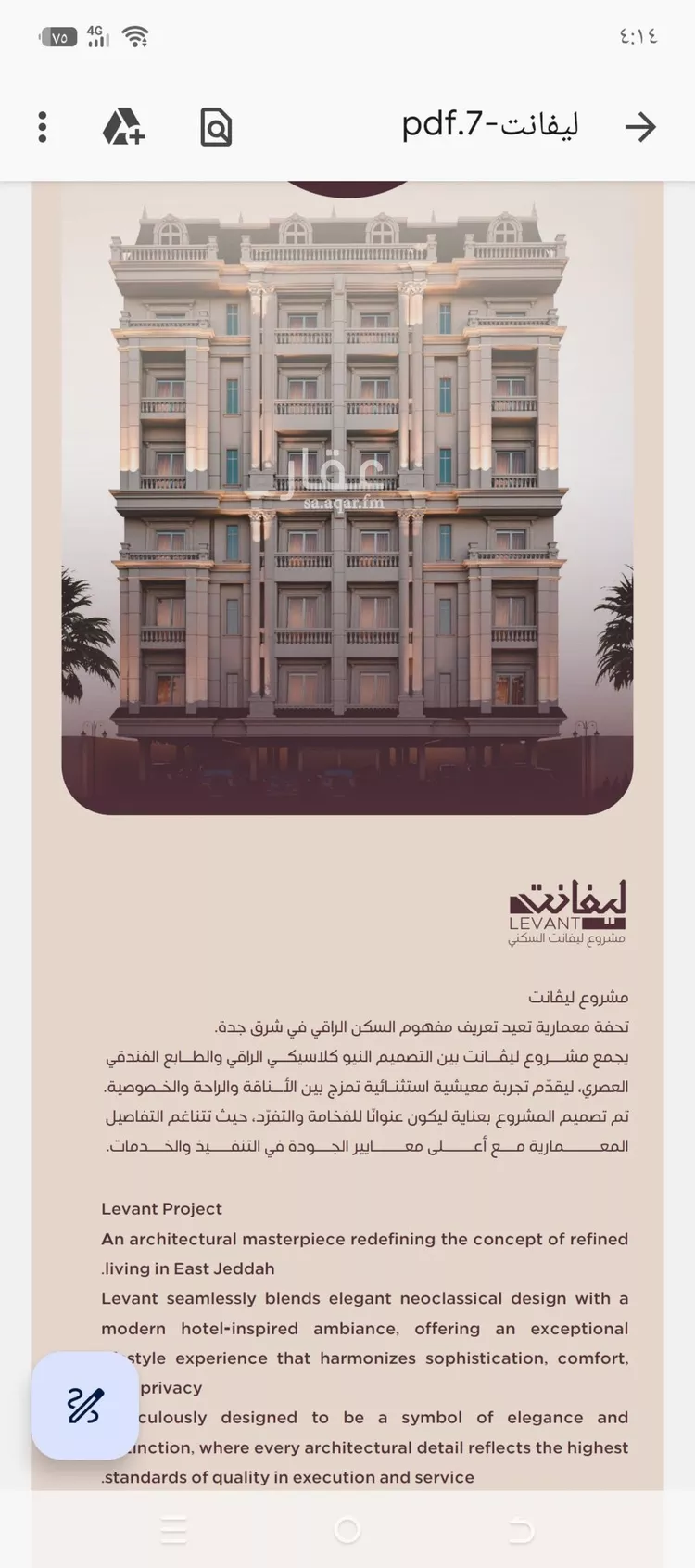Tap the LEVANT logo on the page
The image size is (695, 1568).
point(565,909)
